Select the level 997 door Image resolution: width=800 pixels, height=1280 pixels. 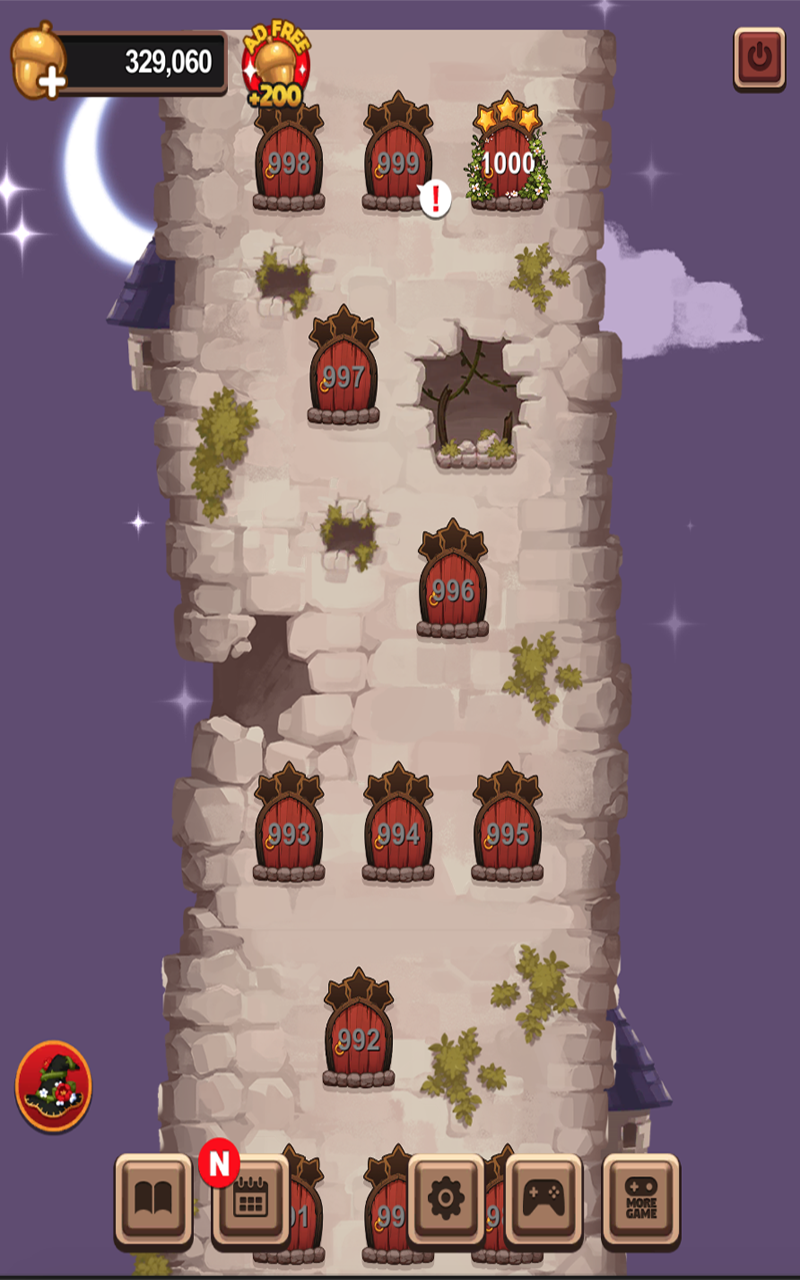pos(343,375)
